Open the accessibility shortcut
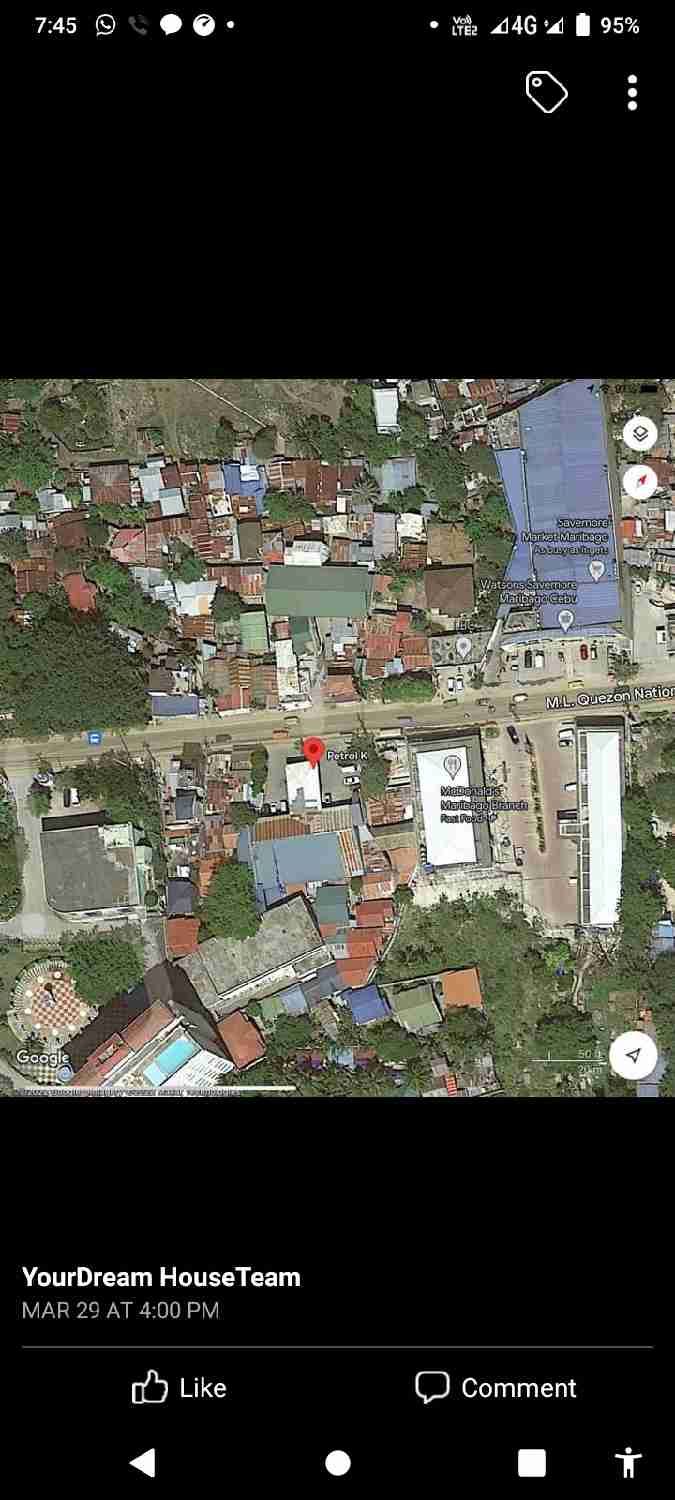 pyautogui.click(x=628, y=1463)
